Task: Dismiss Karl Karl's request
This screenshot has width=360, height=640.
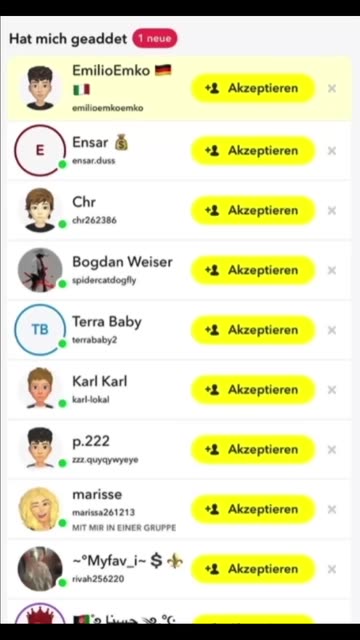Action: (x=332, y=390)
